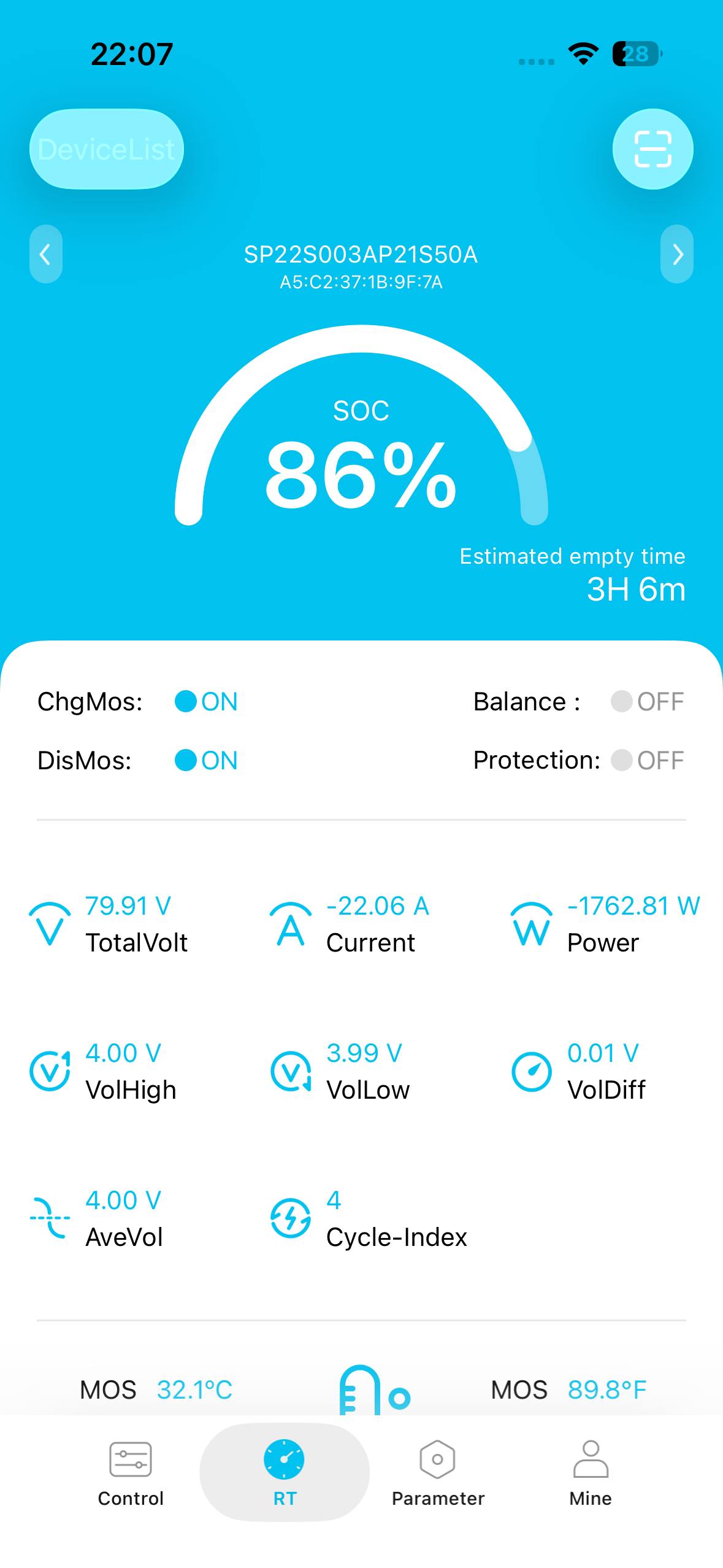723x1568 pixels.
Task: Tap the scan QR code icon
Action: click(x=652, y=149)
